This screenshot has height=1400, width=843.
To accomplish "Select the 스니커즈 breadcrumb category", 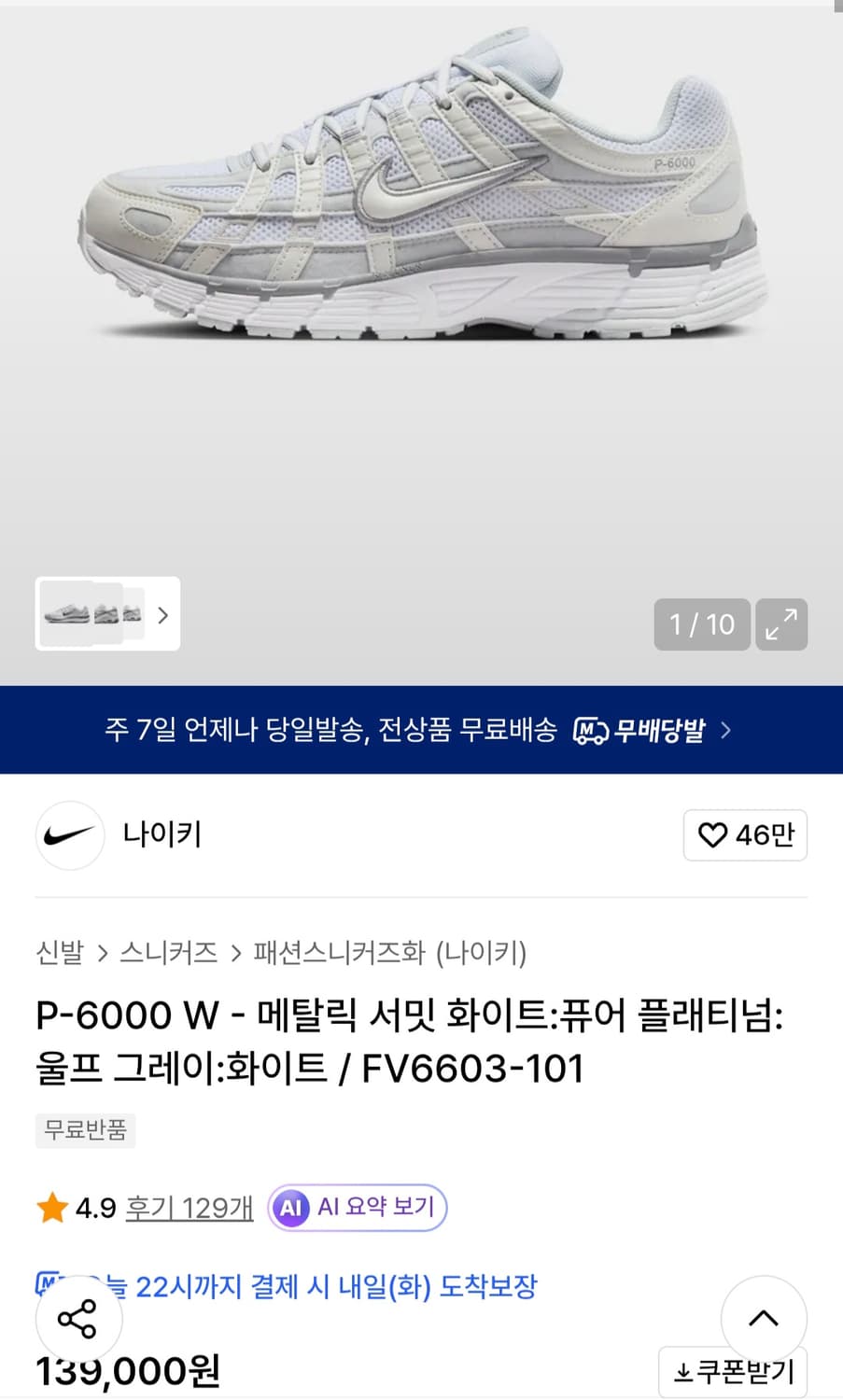I will tap(168, 953).
